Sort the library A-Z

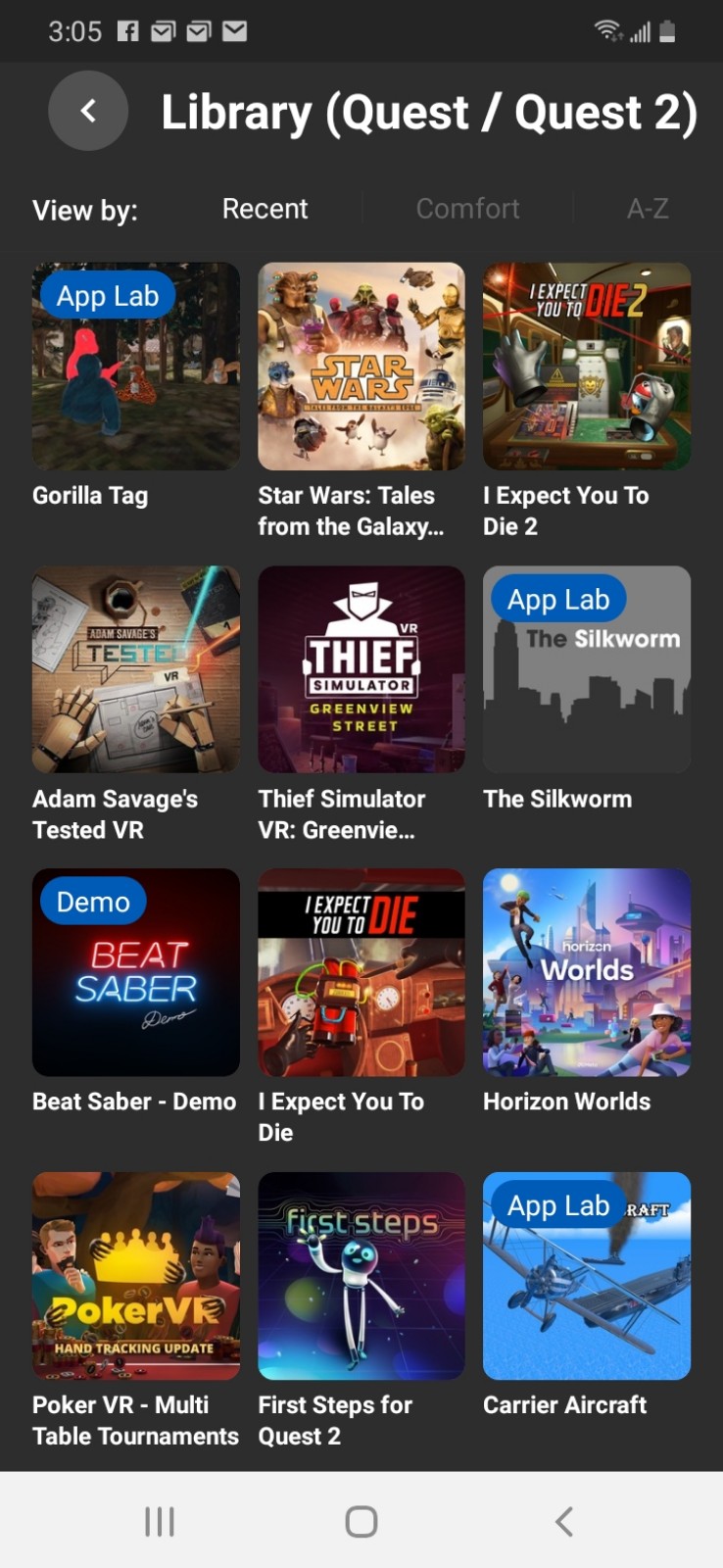click(648, 209)
